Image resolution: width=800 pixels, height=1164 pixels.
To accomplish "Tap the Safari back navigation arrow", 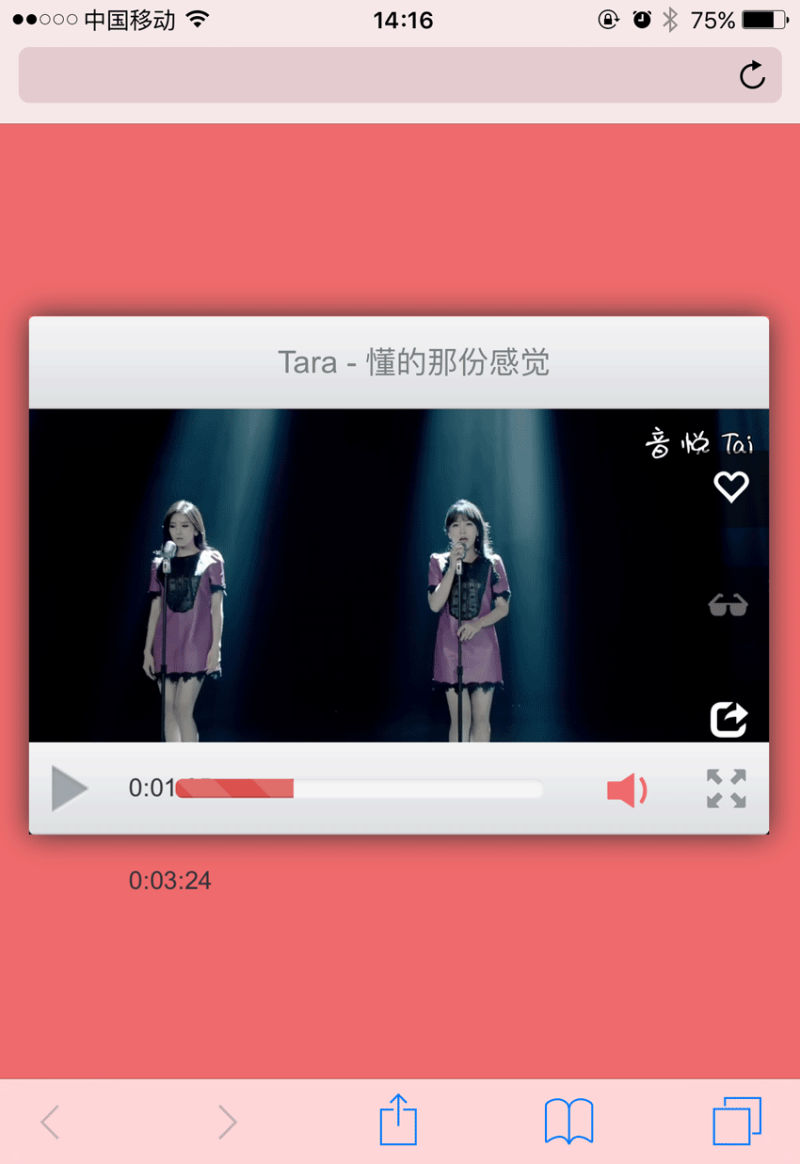I will (x=50, y=1121).
